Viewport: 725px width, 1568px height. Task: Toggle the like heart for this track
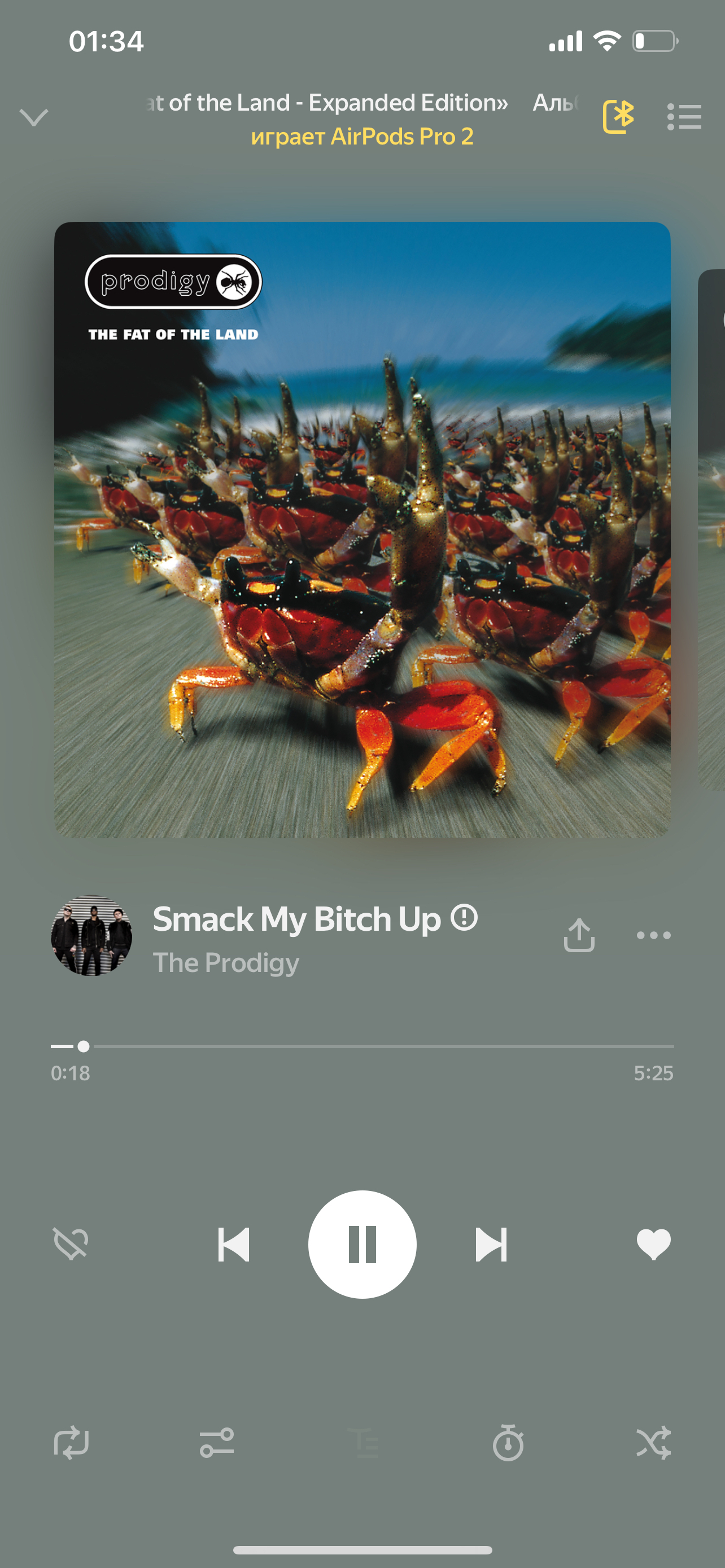[653, 1244]
